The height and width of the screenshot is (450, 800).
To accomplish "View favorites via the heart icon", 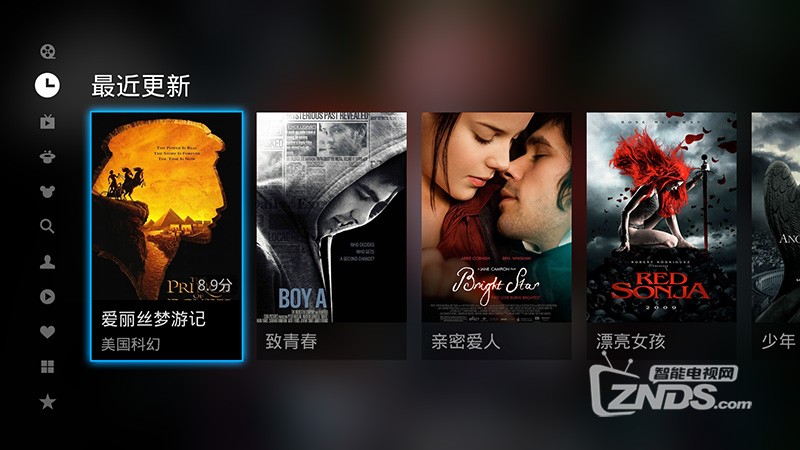I will pos(47,332).
